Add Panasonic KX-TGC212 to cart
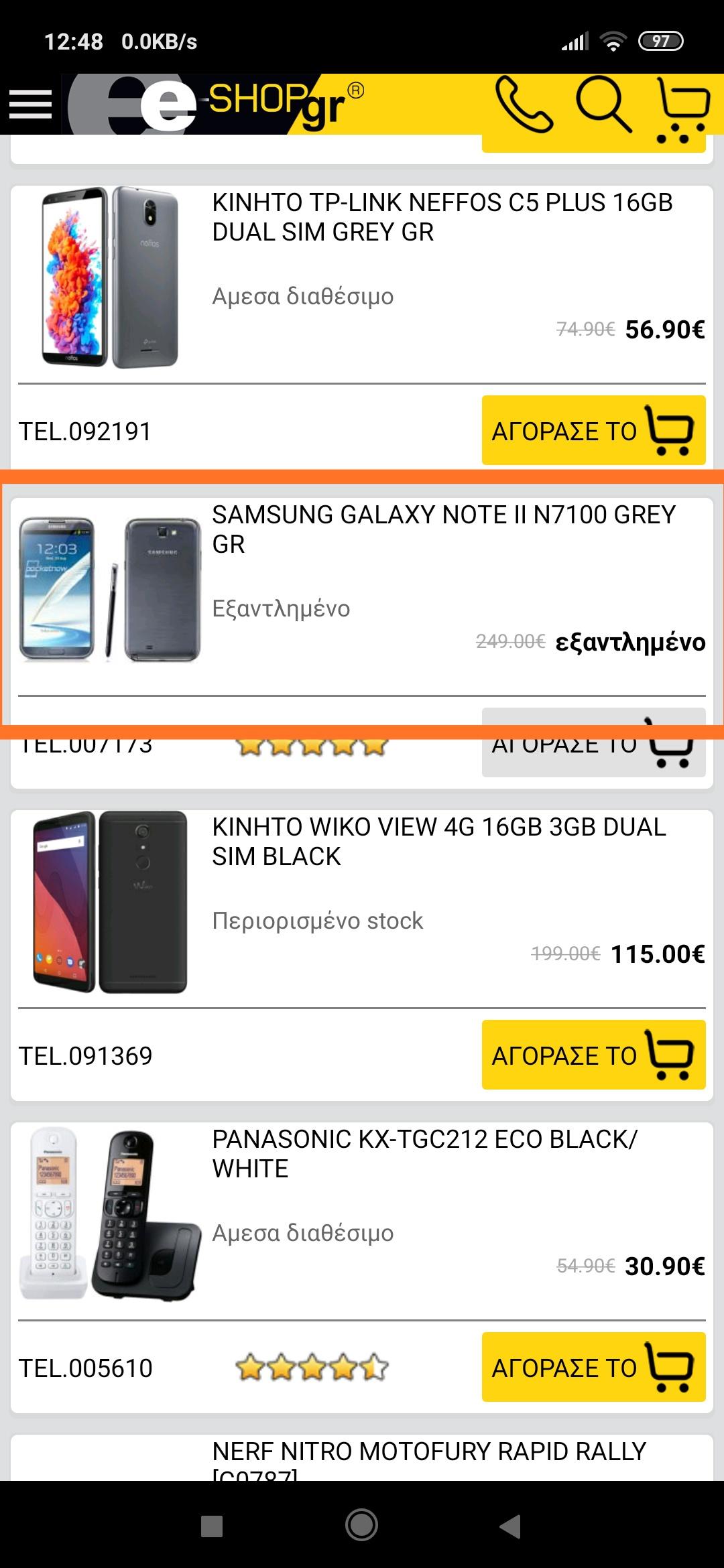 coord(593,1367)
